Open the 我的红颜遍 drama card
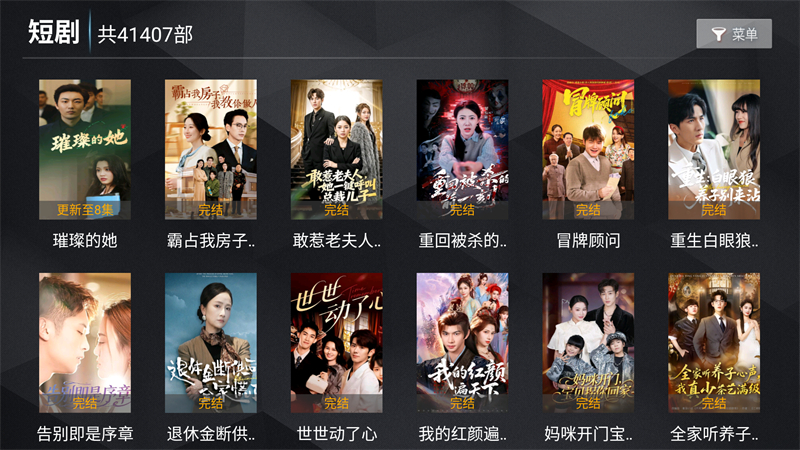The height and width of the screenshot is (450, 800). 463,343
